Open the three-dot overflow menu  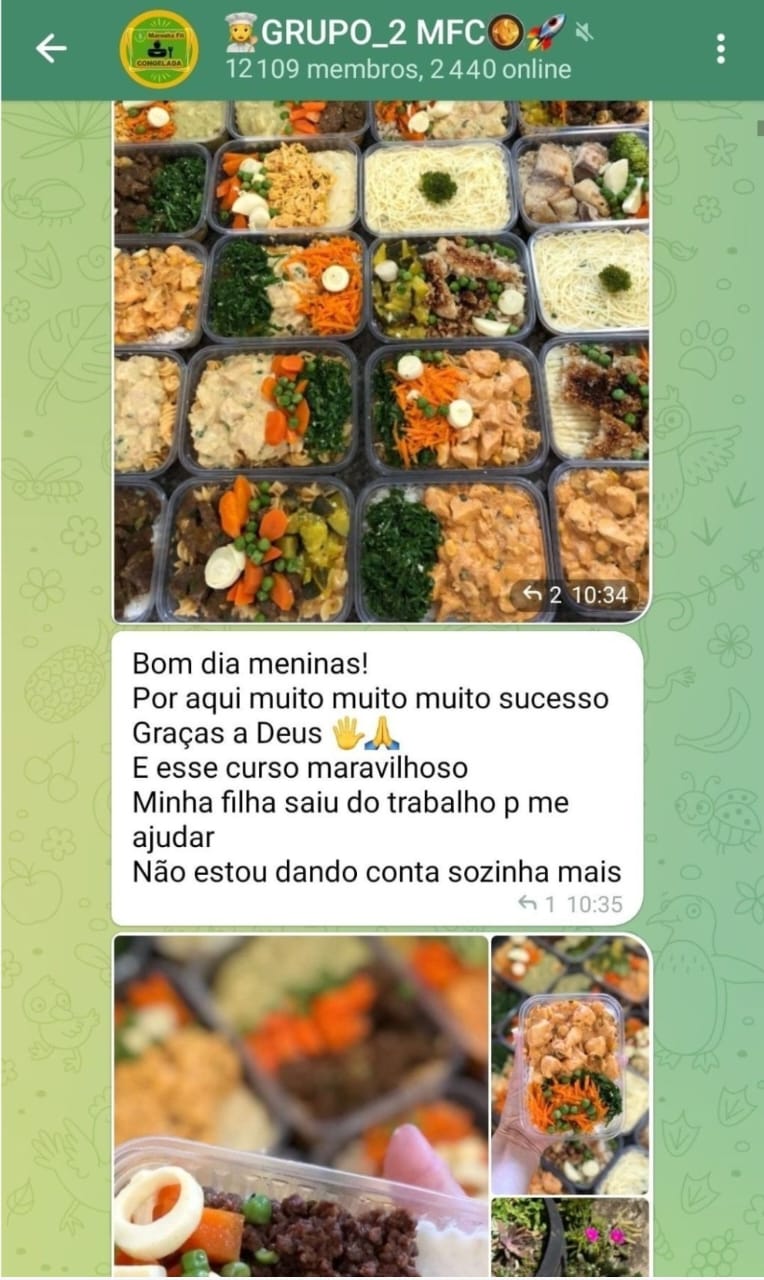(720, 49)
